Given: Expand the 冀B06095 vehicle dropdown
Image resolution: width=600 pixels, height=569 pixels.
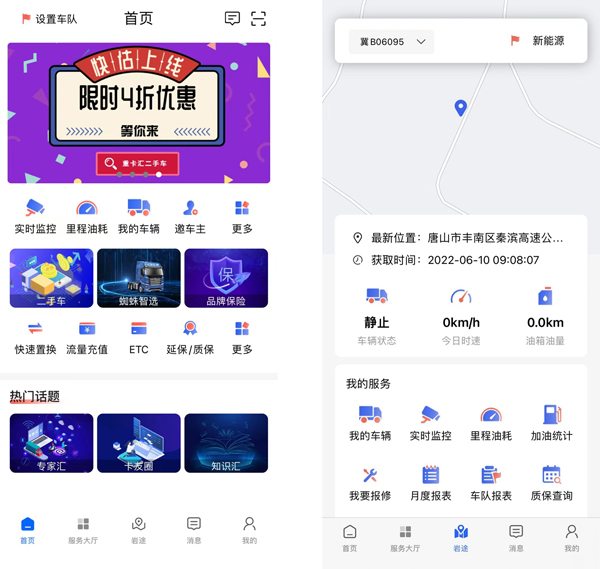Looking at the screenshot, I should coord(390,42).
